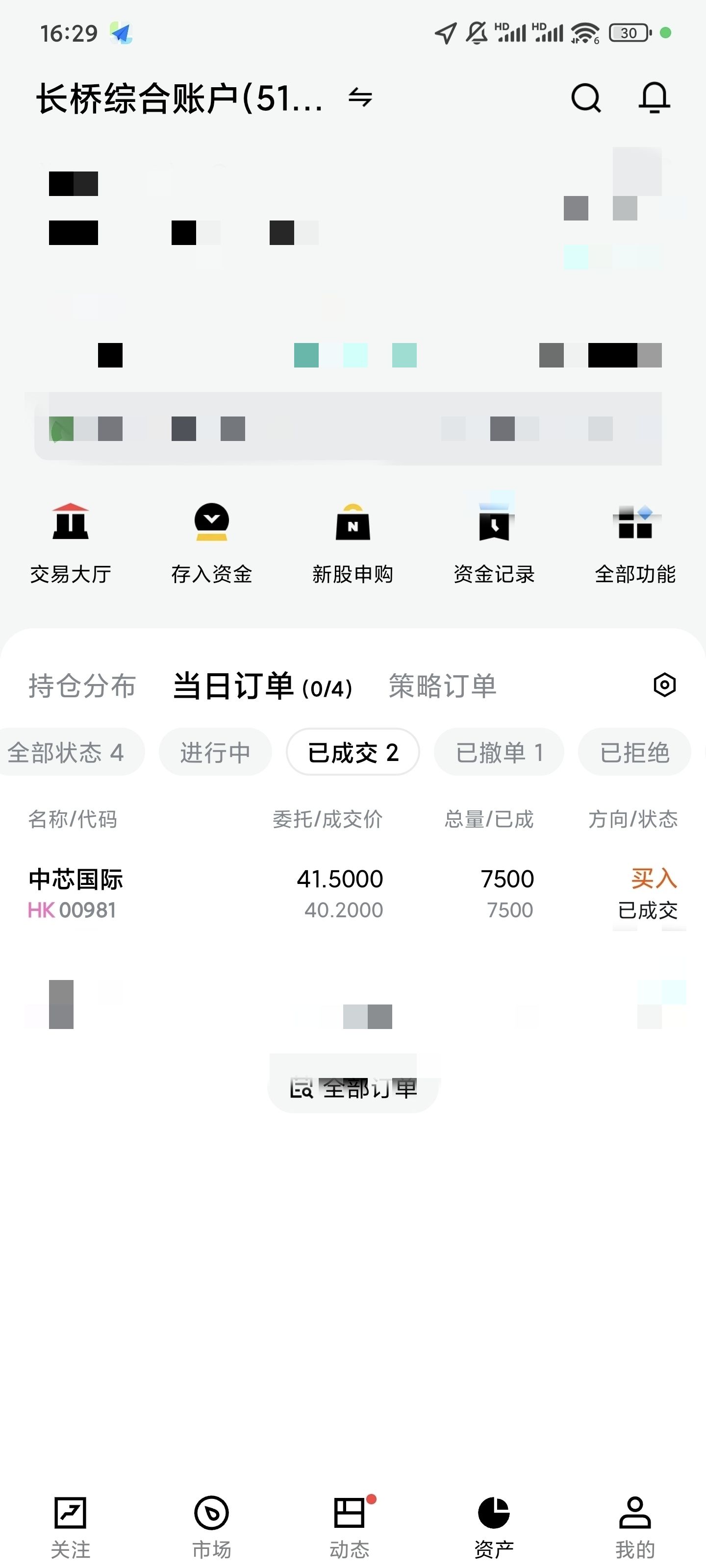The image size is (706, 1568).
Task: Select the 已拒绝 filter chip
Action: pyautogui.click(x=635, y=752)
